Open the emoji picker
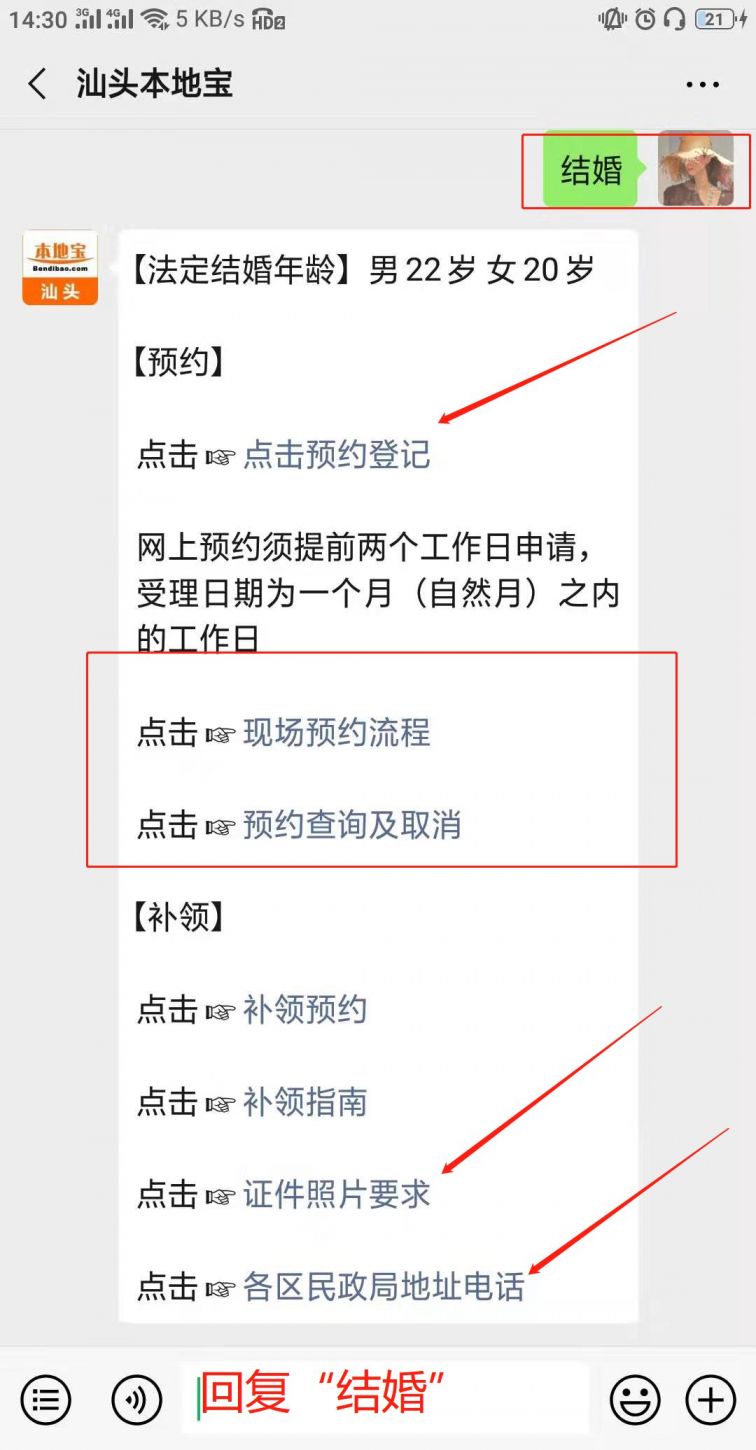 634,1399
